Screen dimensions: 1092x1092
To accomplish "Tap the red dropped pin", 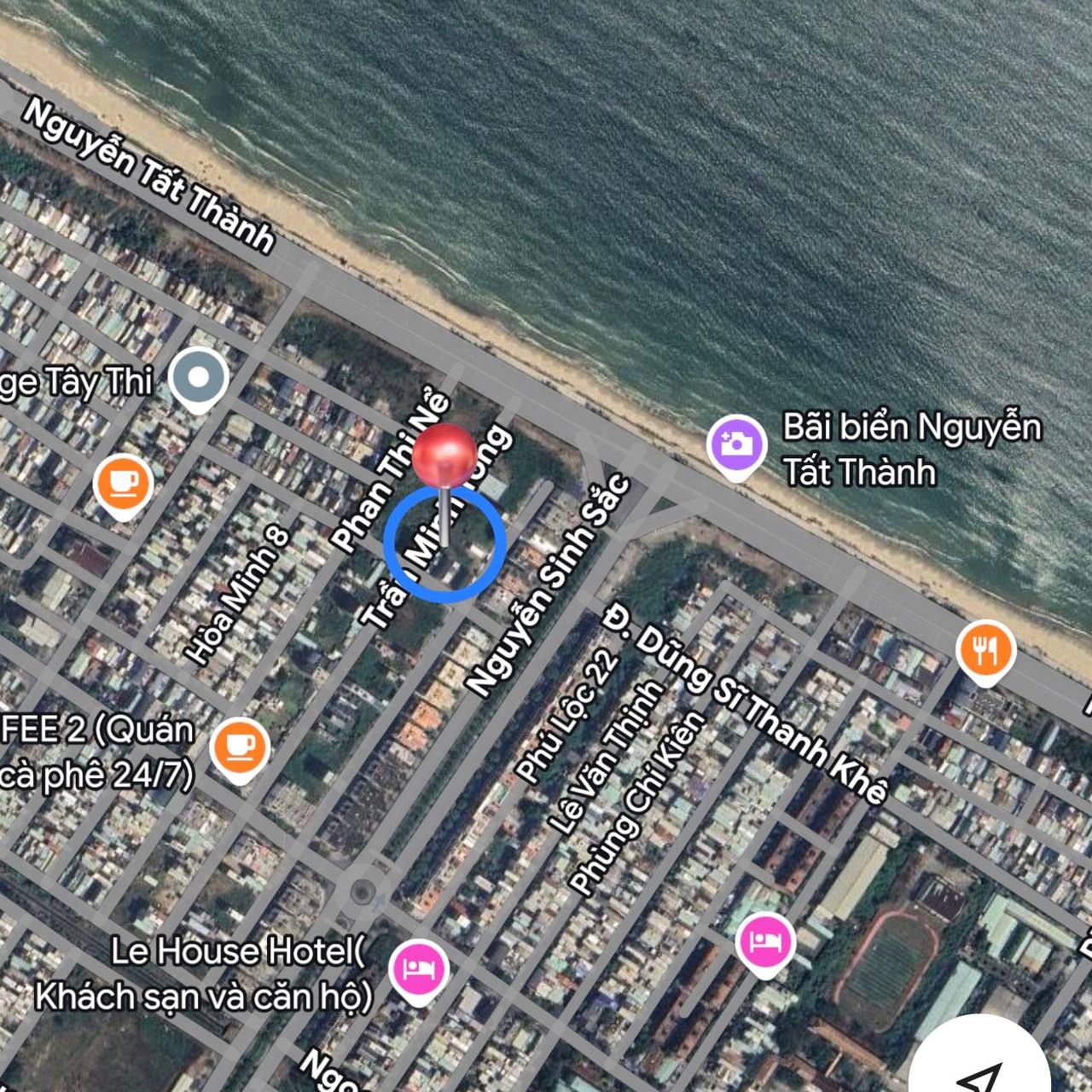I will point(444,456).
